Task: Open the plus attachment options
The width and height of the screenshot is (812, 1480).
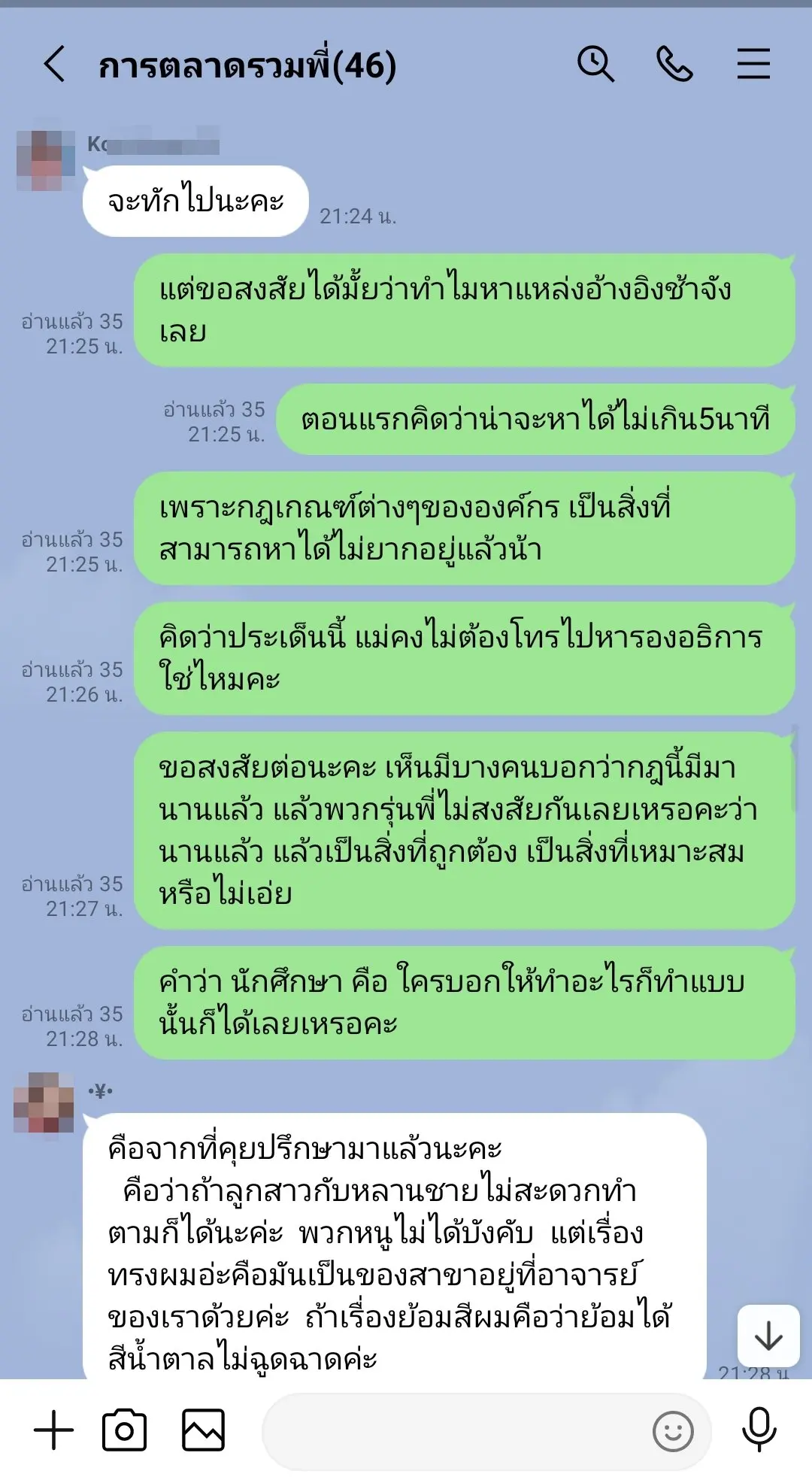Action: (54, 1430)
